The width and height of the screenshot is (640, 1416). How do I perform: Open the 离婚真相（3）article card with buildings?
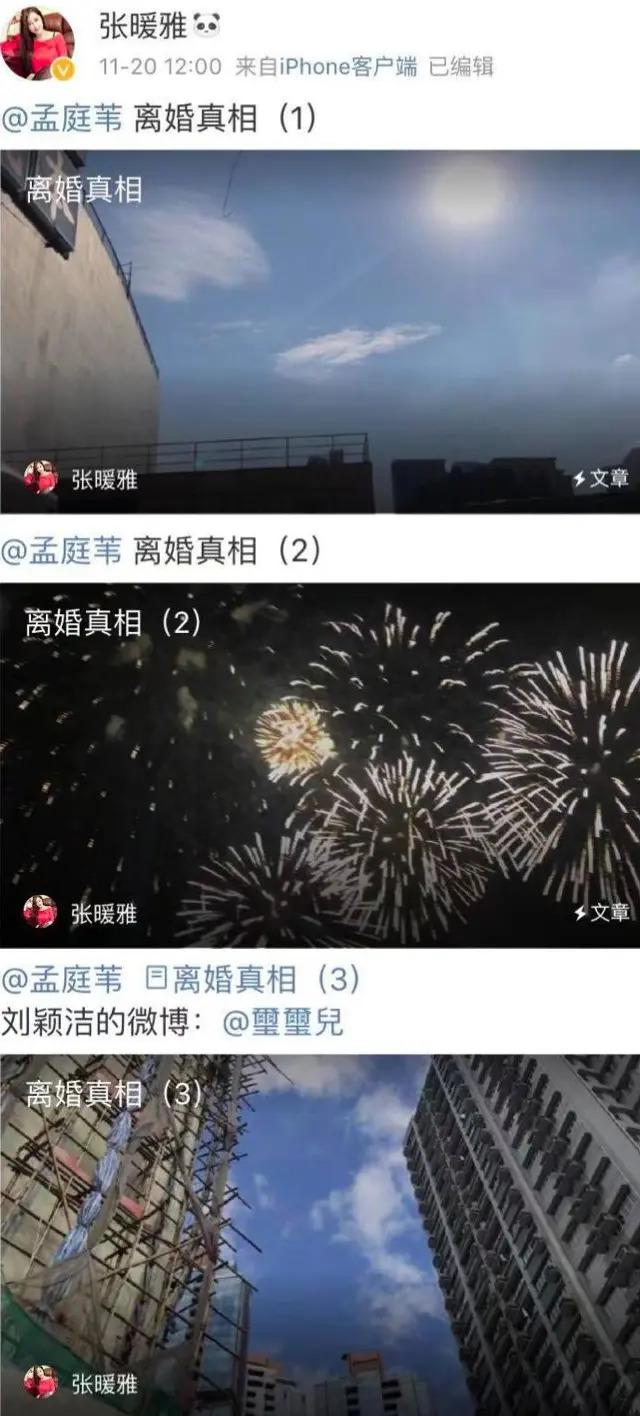(320, 1235)
